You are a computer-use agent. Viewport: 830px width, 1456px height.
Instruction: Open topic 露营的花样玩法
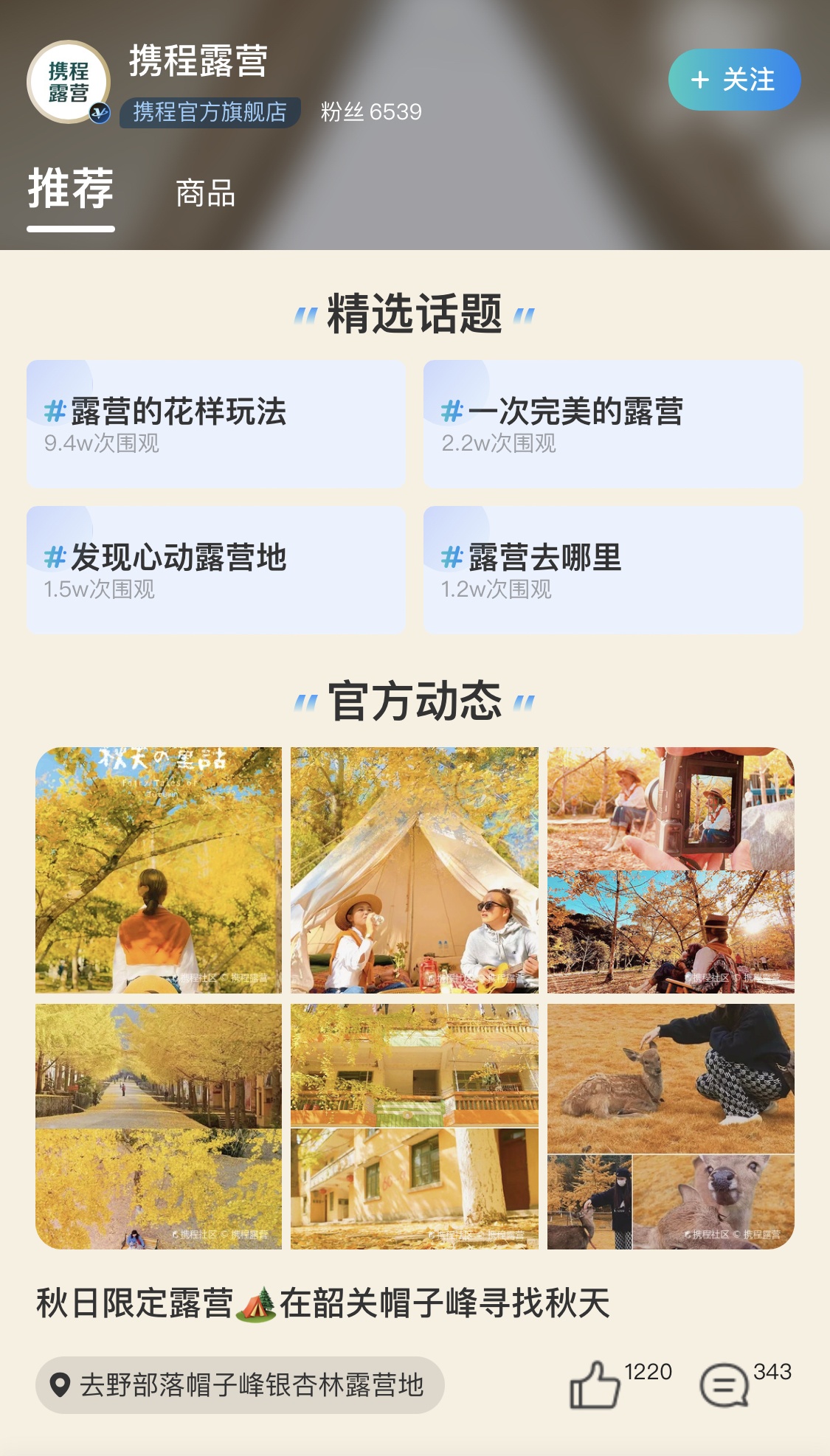[x=215, y=423]
